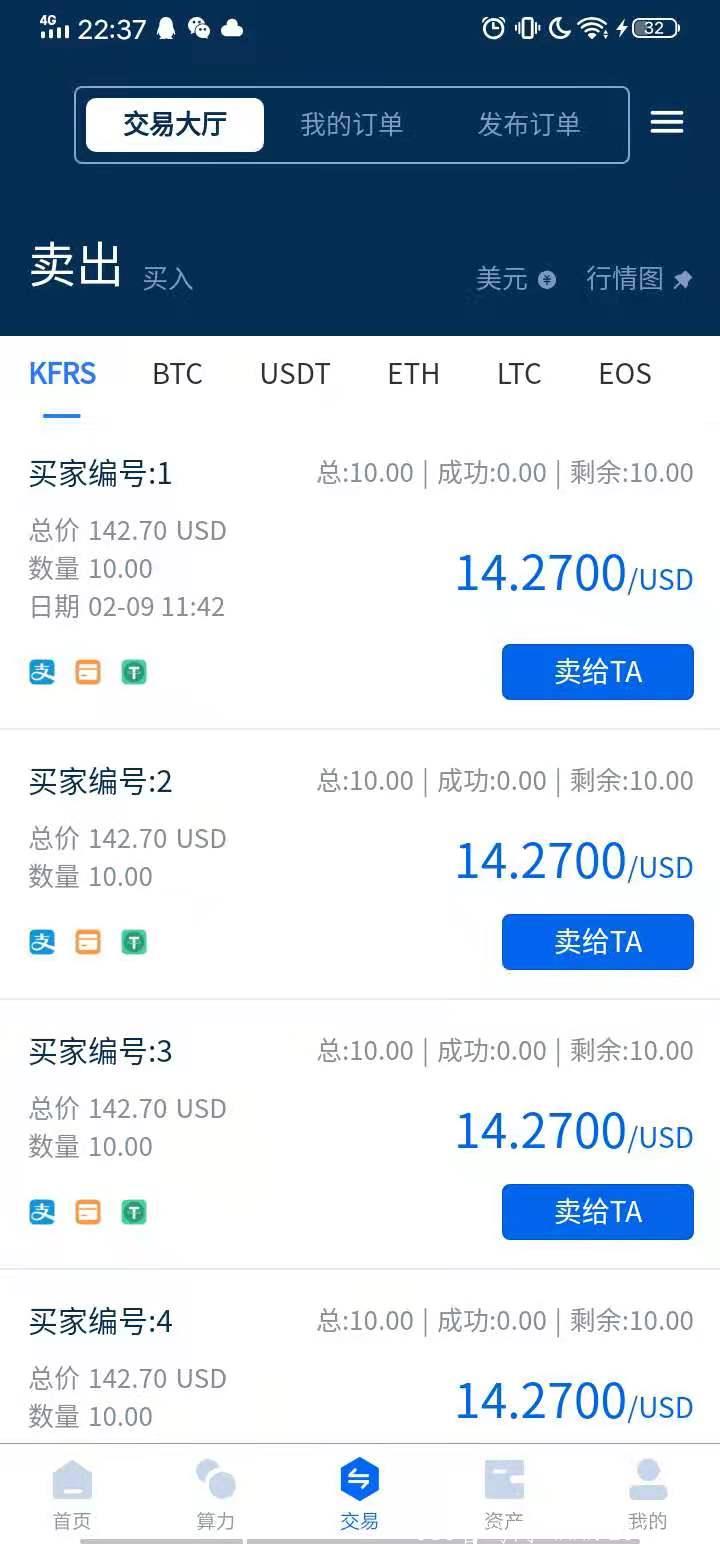
Task: Open the hamburger menu
Action: (x=667, y=123)
